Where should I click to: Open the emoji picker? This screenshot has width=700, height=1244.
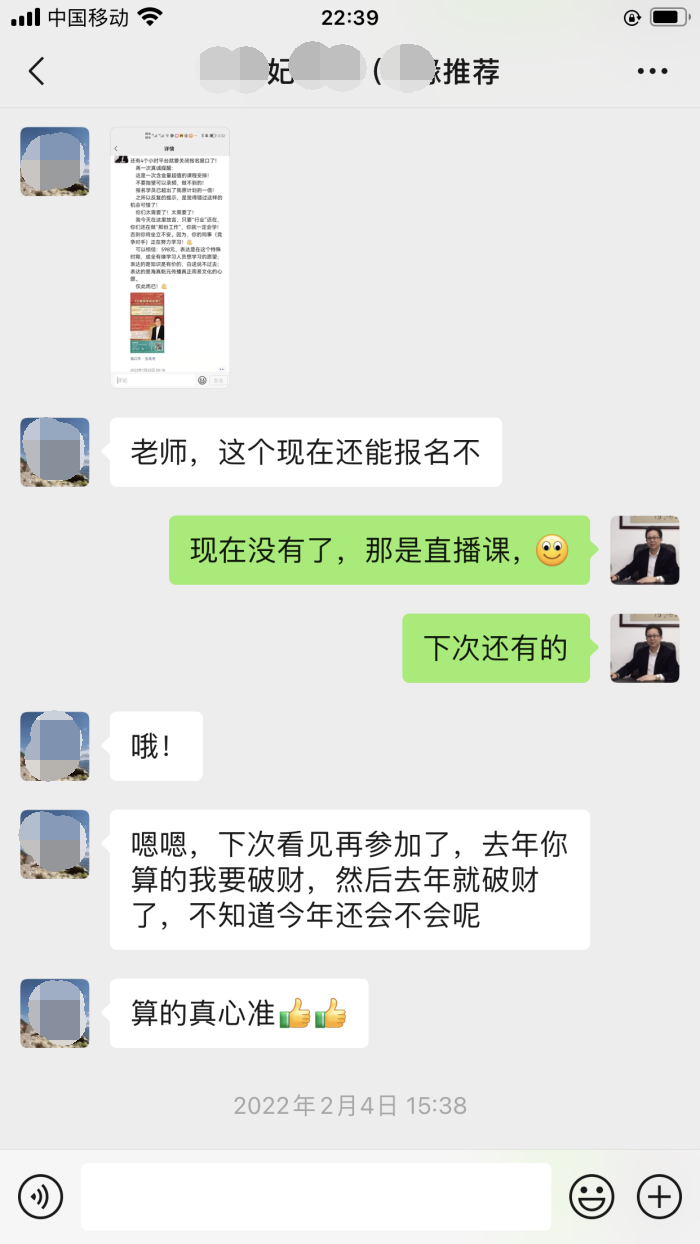(592, 1196)
